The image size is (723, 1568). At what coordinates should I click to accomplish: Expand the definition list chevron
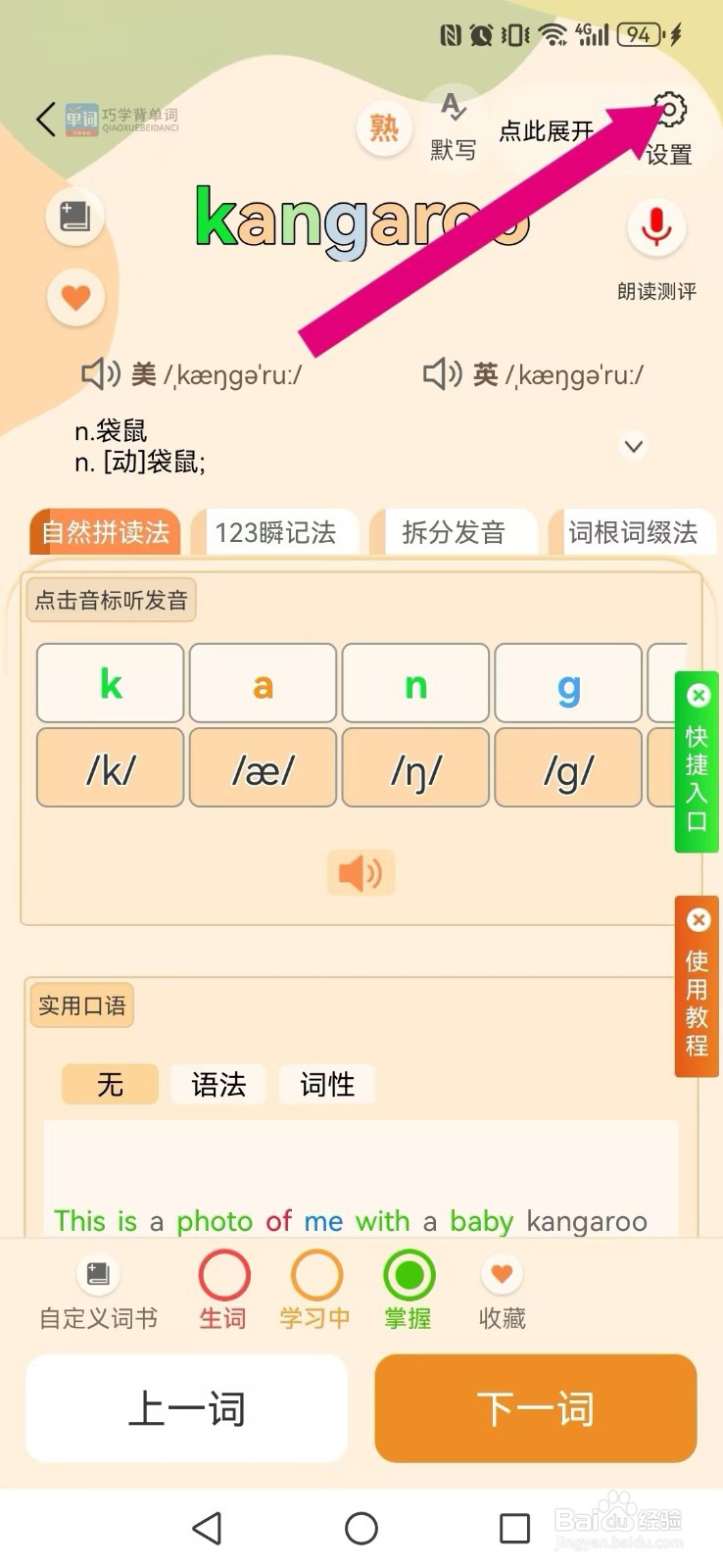pyautogui.click(x=633, y=446)
